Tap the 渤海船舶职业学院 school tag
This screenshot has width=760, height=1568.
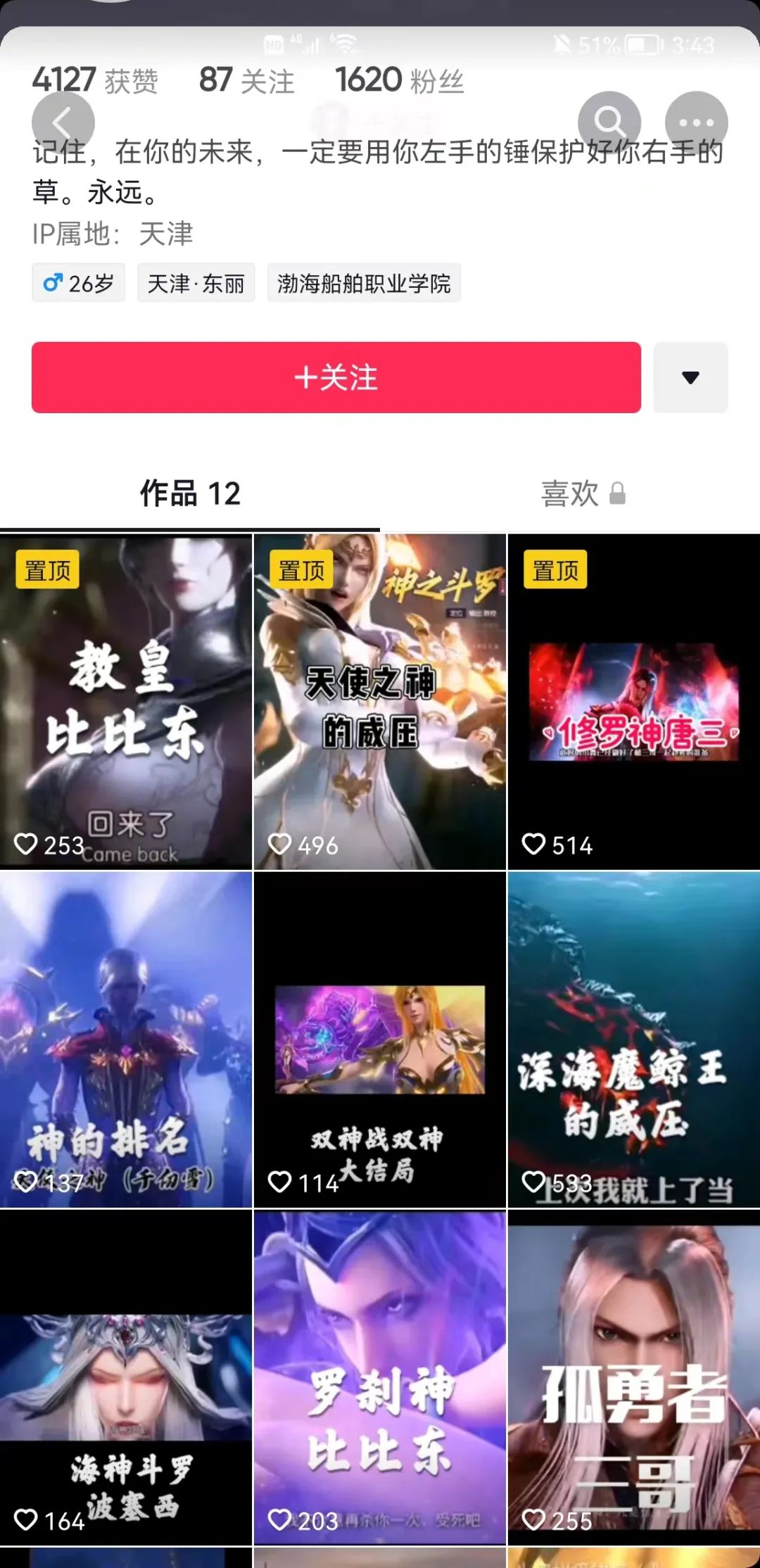(x=364, y=283)
